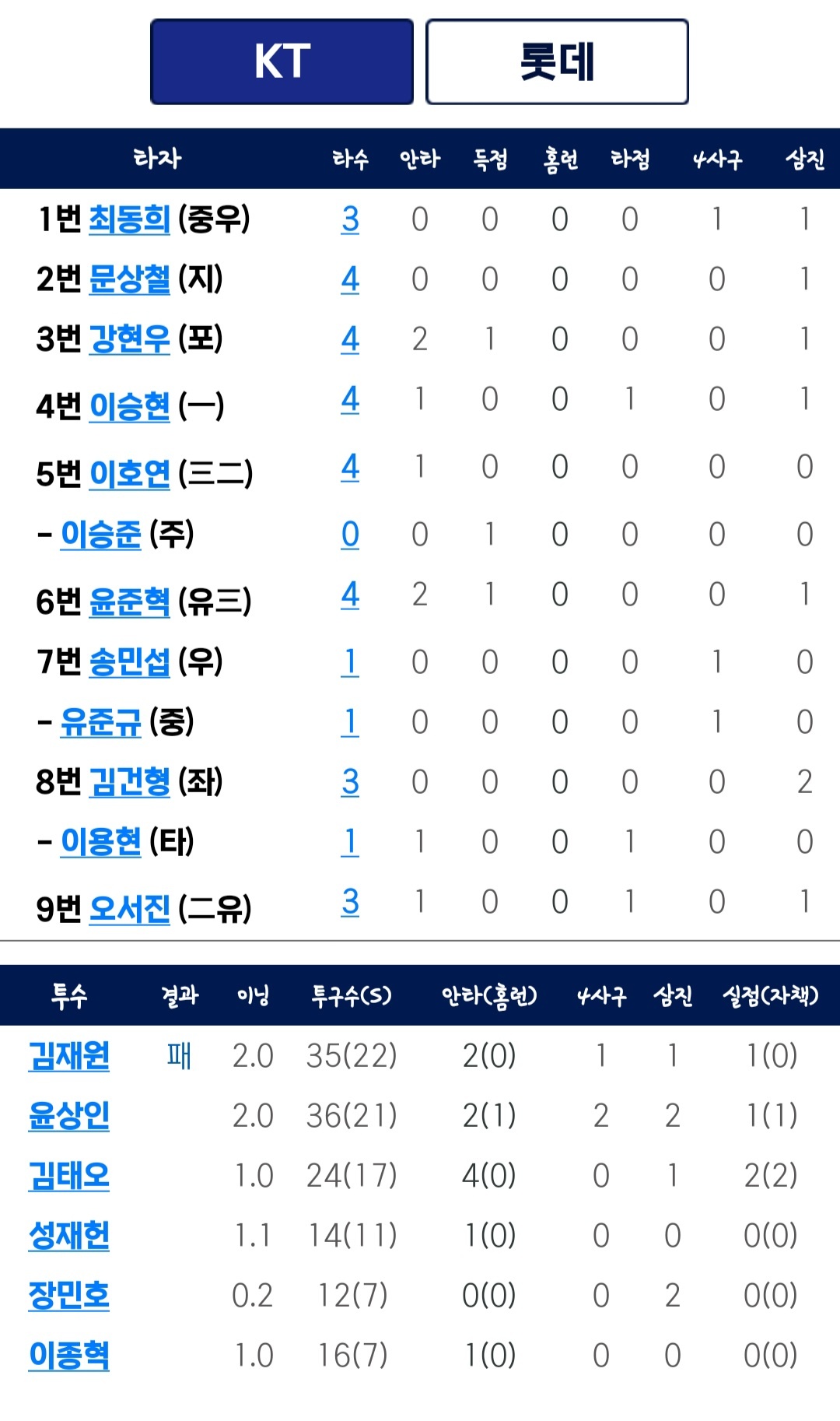View pitcher 장민호's page
The image size is (840, 1421).
(69, 1296)
